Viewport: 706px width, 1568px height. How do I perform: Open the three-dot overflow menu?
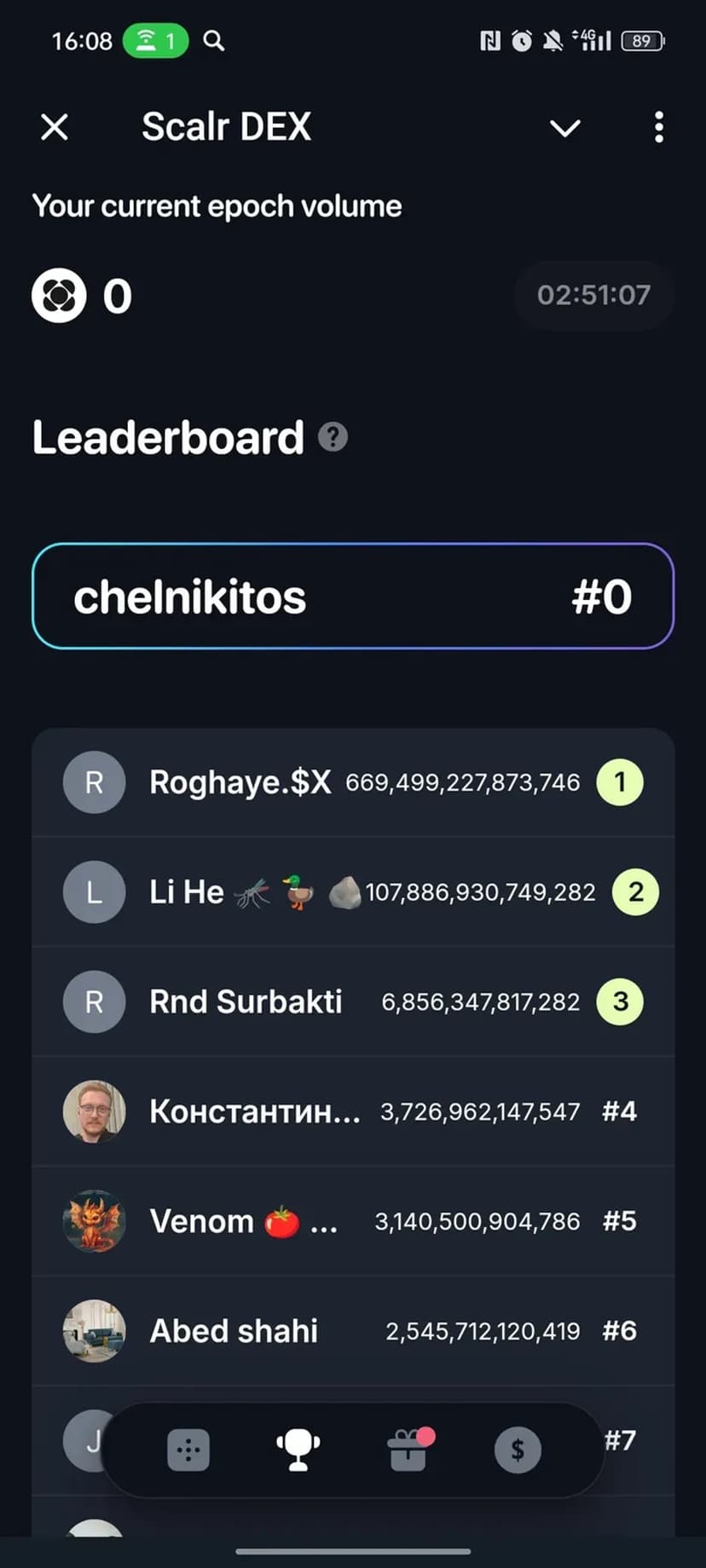coord(658,128)
